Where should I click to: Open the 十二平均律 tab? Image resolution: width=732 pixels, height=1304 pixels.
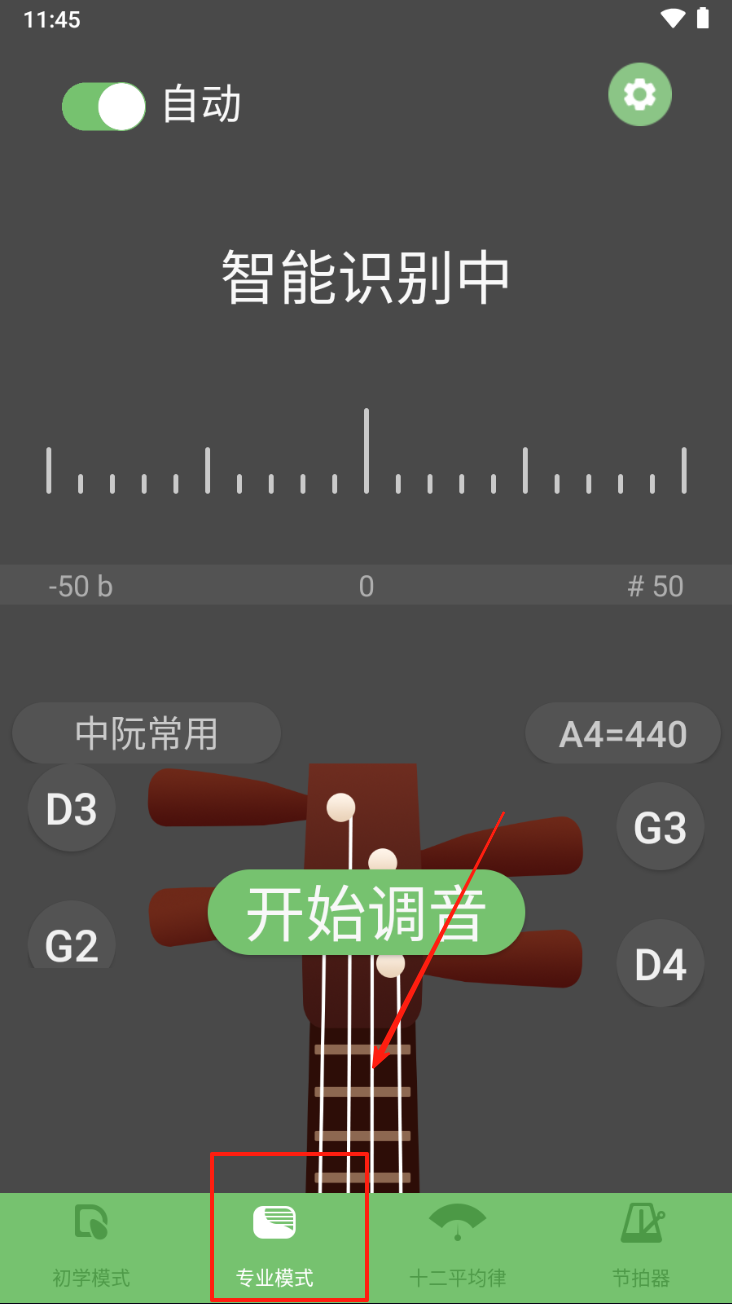tap(457, 1245)
